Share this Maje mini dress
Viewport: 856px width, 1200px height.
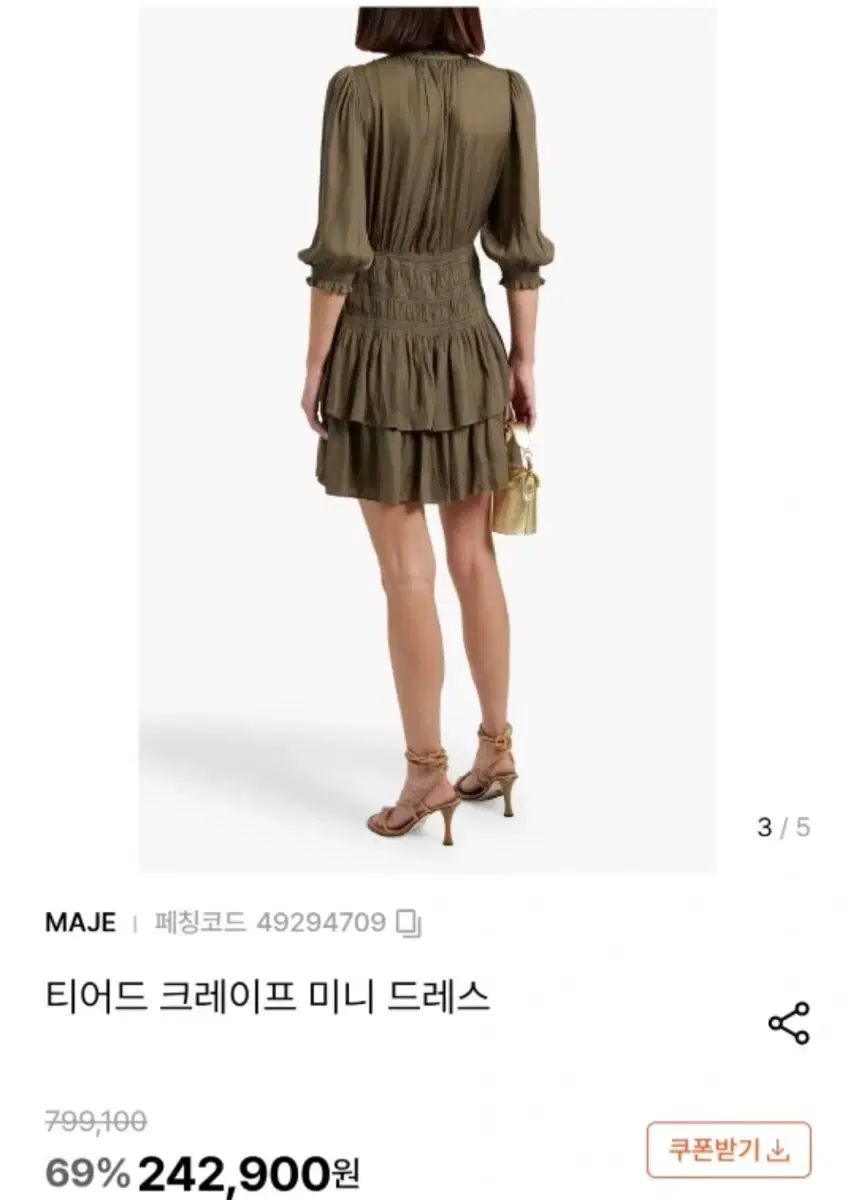[x=788, y=1023]
